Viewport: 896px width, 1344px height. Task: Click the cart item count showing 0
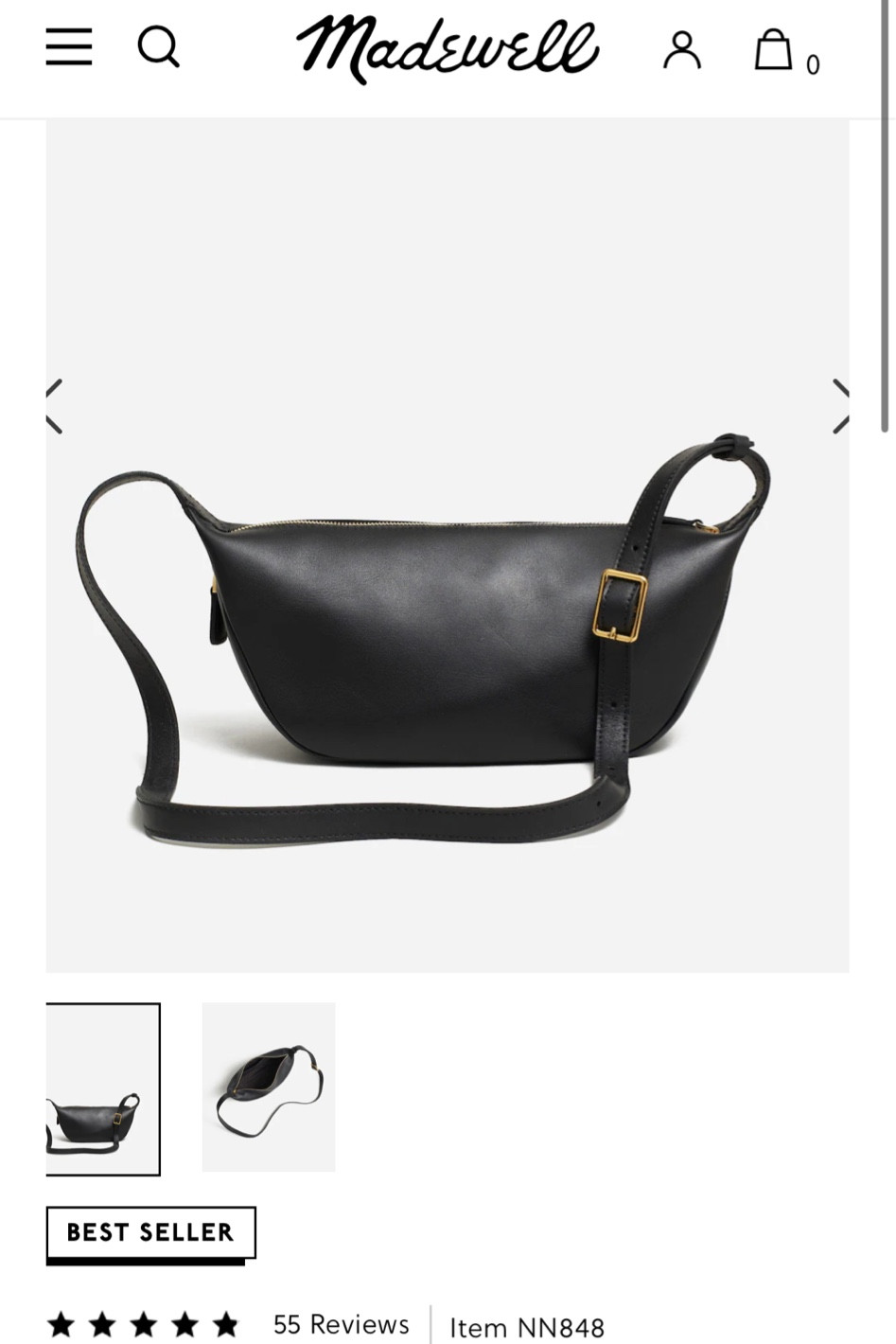tap(812, 64)
